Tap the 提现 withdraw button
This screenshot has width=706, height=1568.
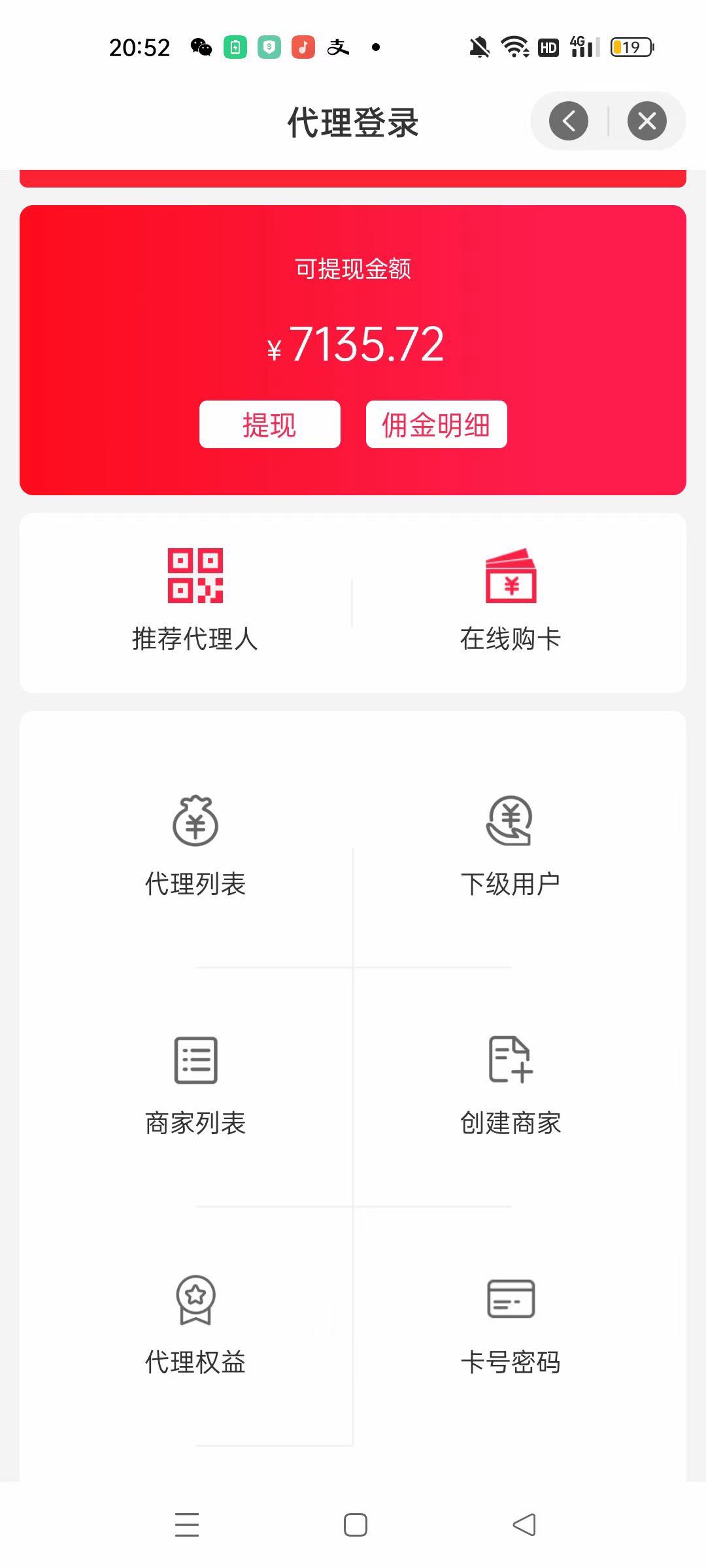[x=269, y=424]
